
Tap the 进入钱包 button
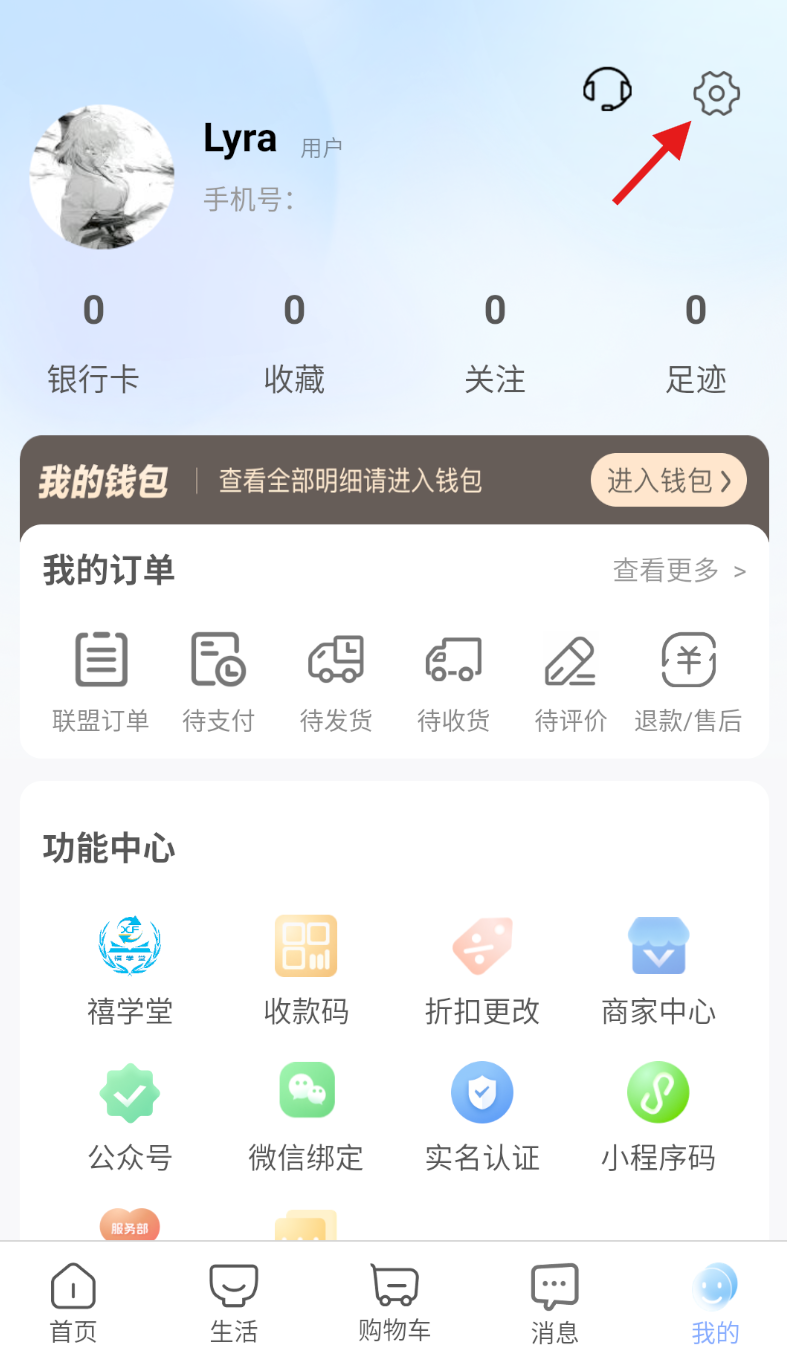[x=669, y=481]
